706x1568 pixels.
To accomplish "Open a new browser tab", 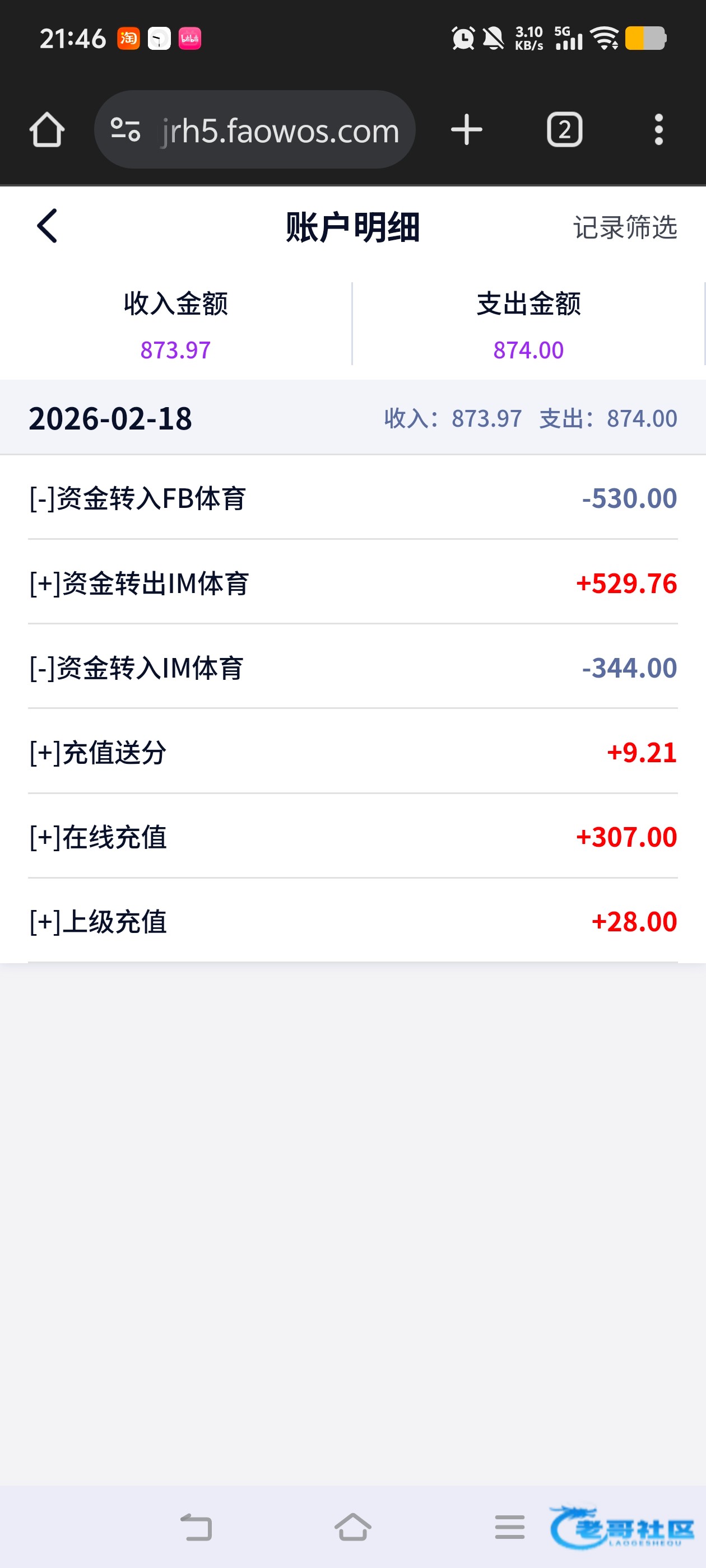I will 467,130.
